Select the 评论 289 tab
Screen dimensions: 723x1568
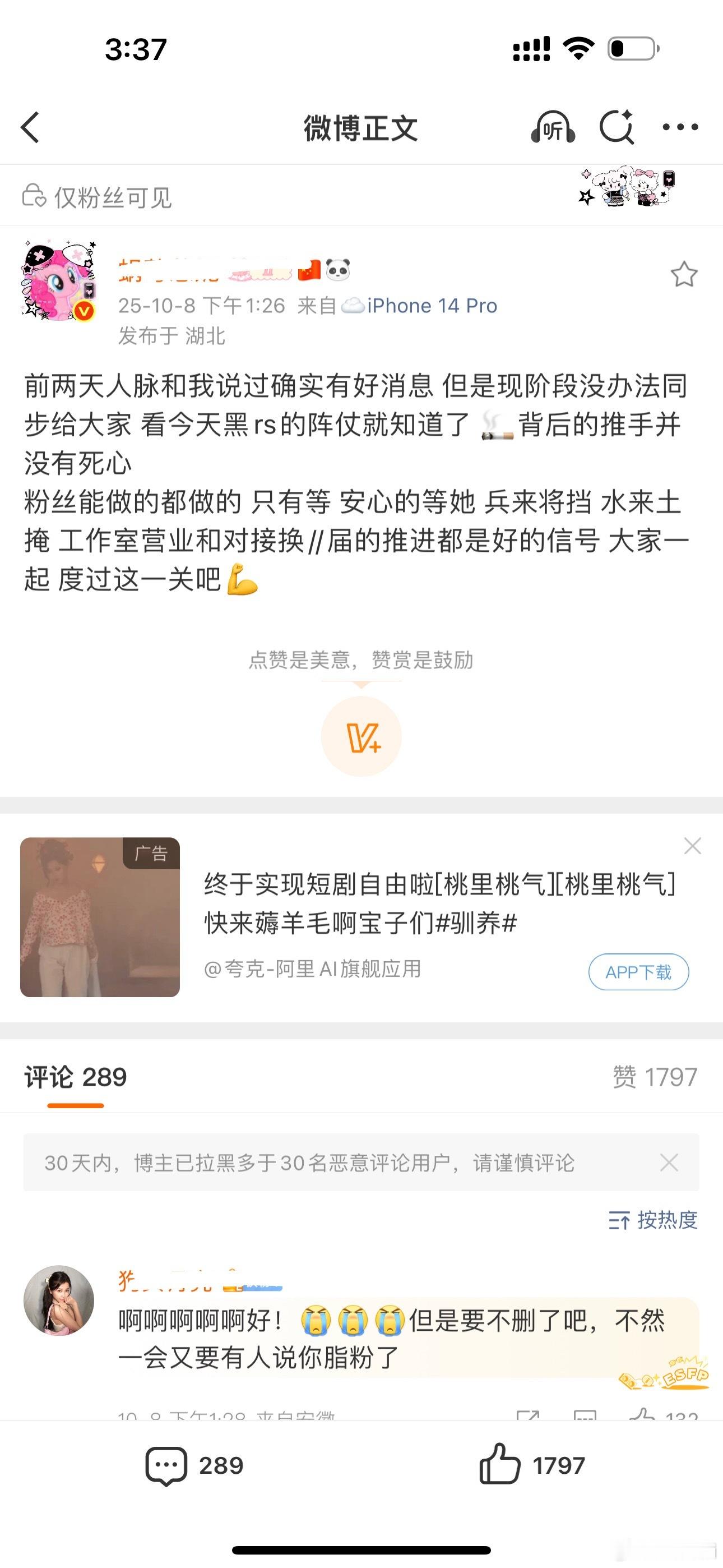coord(76,1077)
